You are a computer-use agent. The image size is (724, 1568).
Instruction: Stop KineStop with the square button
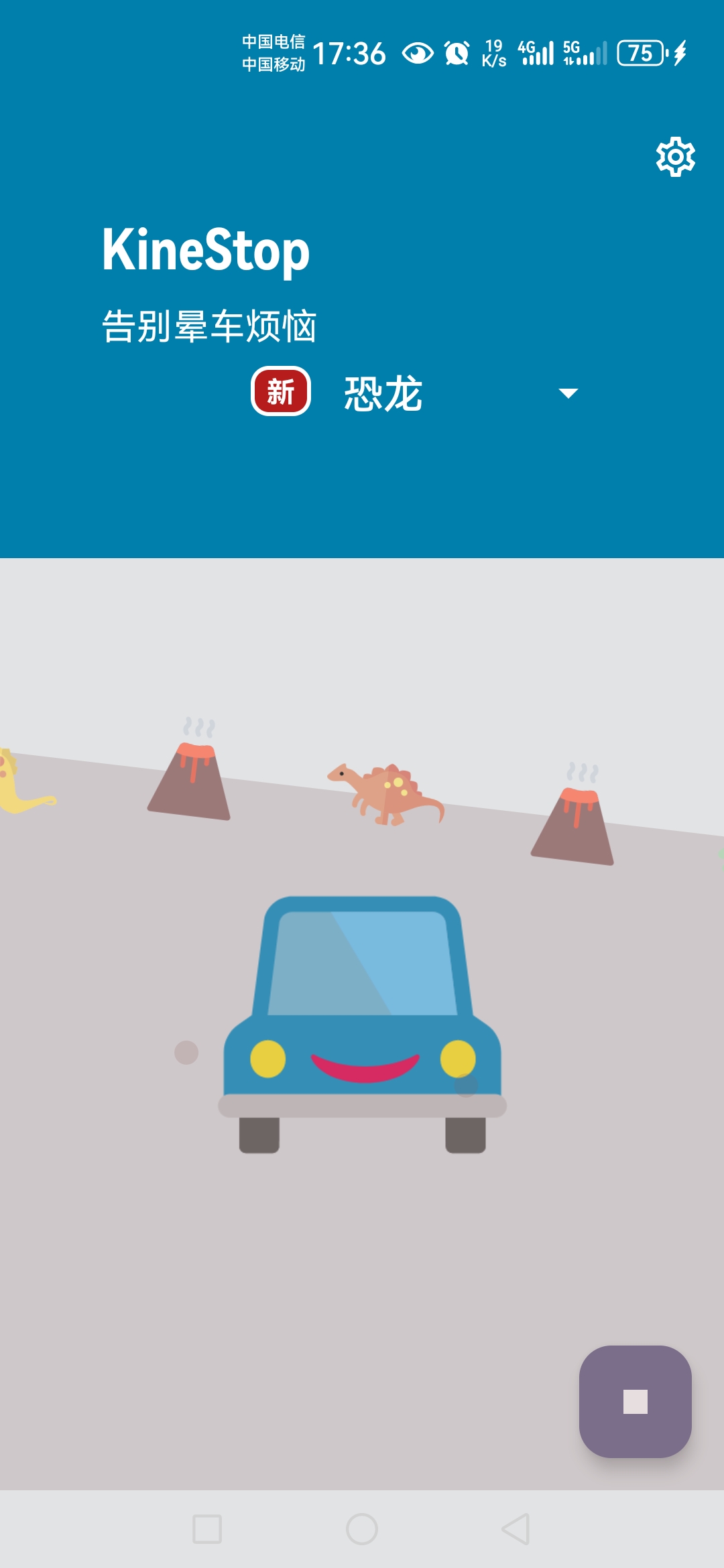[x=635, y=1401]
